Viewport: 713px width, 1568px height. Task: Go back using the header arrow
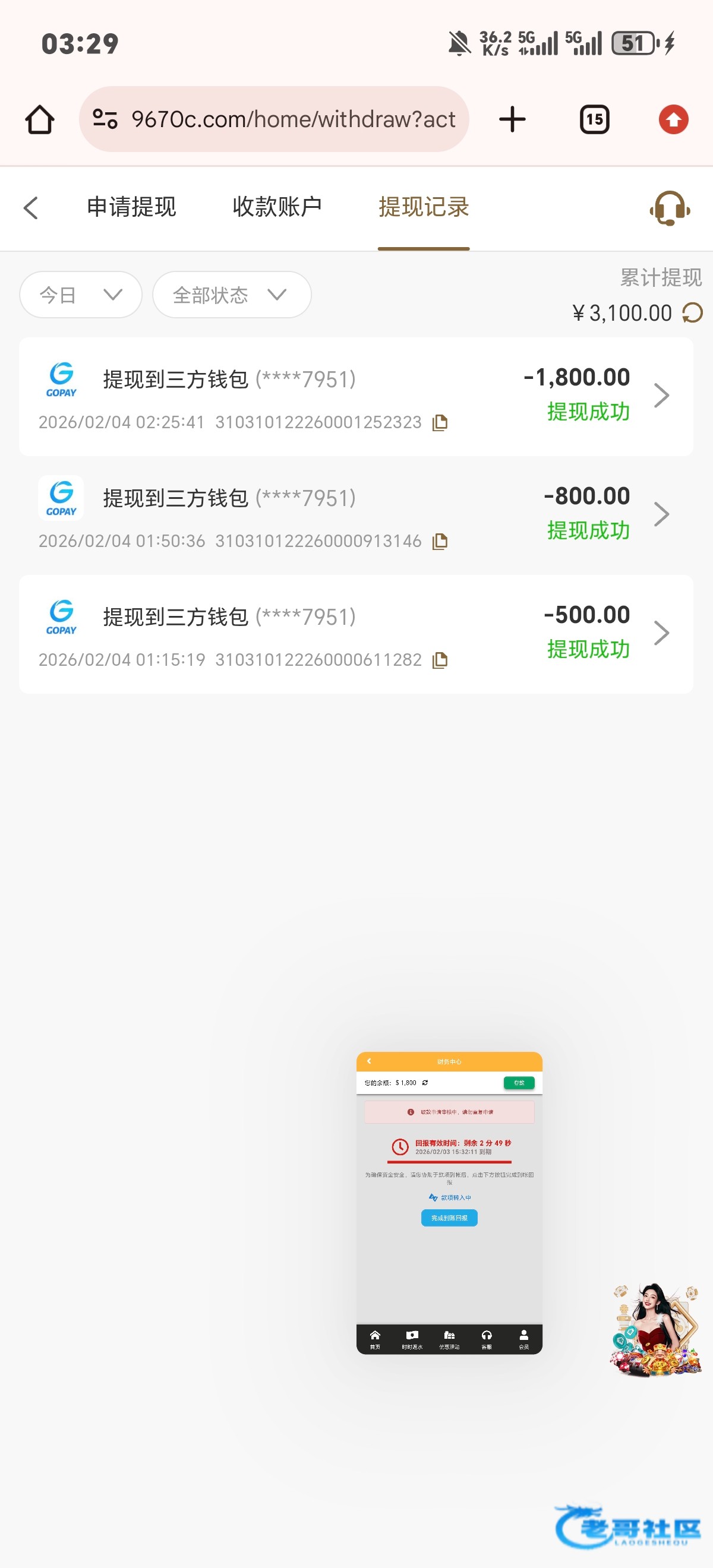[31, 207]
